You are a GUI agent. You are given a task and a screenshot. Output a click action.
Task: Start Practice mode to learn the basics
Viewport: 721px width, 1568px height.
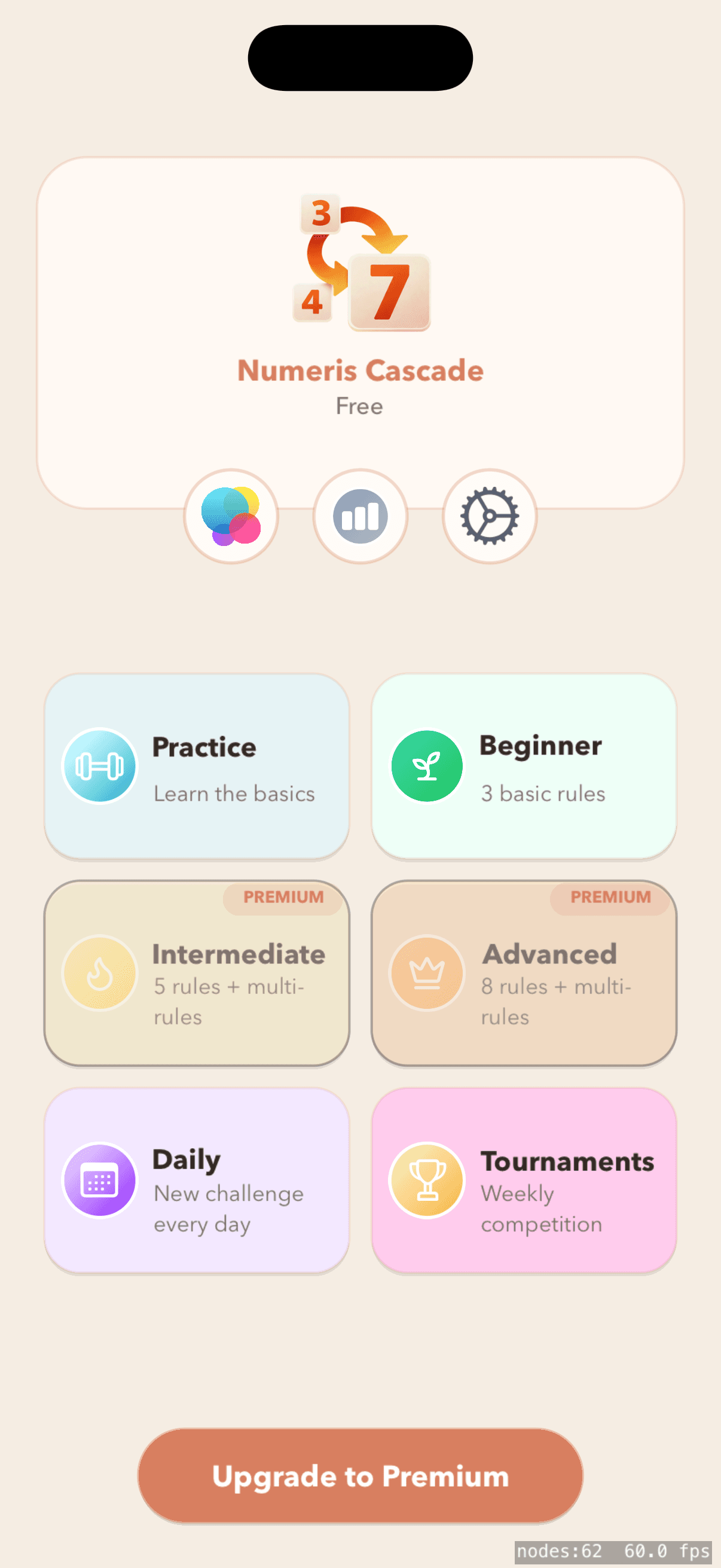coord(197,766)
